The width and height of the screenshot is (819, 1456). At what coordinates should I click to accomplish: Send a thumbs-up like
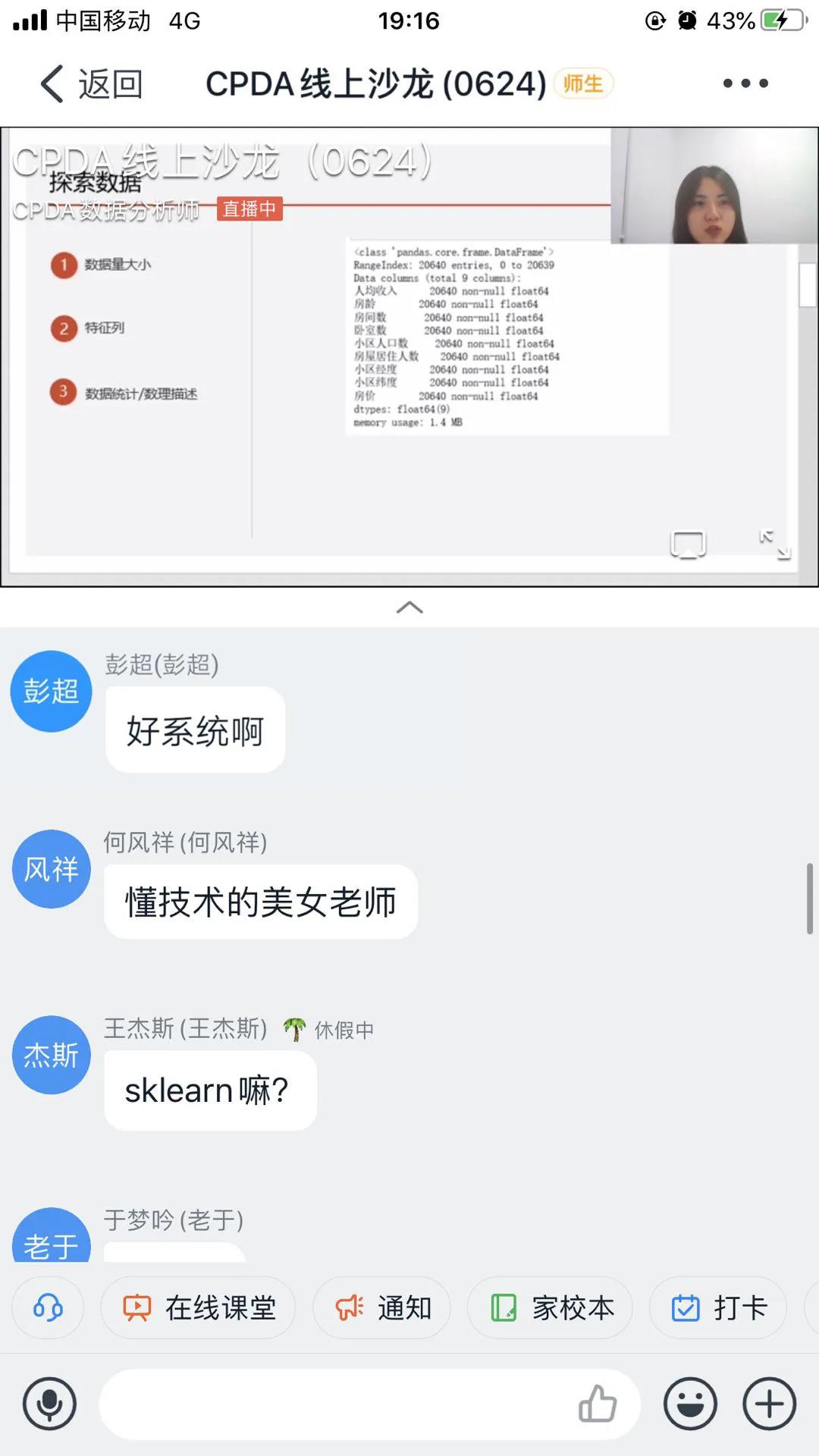click(x=598, y=1404)
